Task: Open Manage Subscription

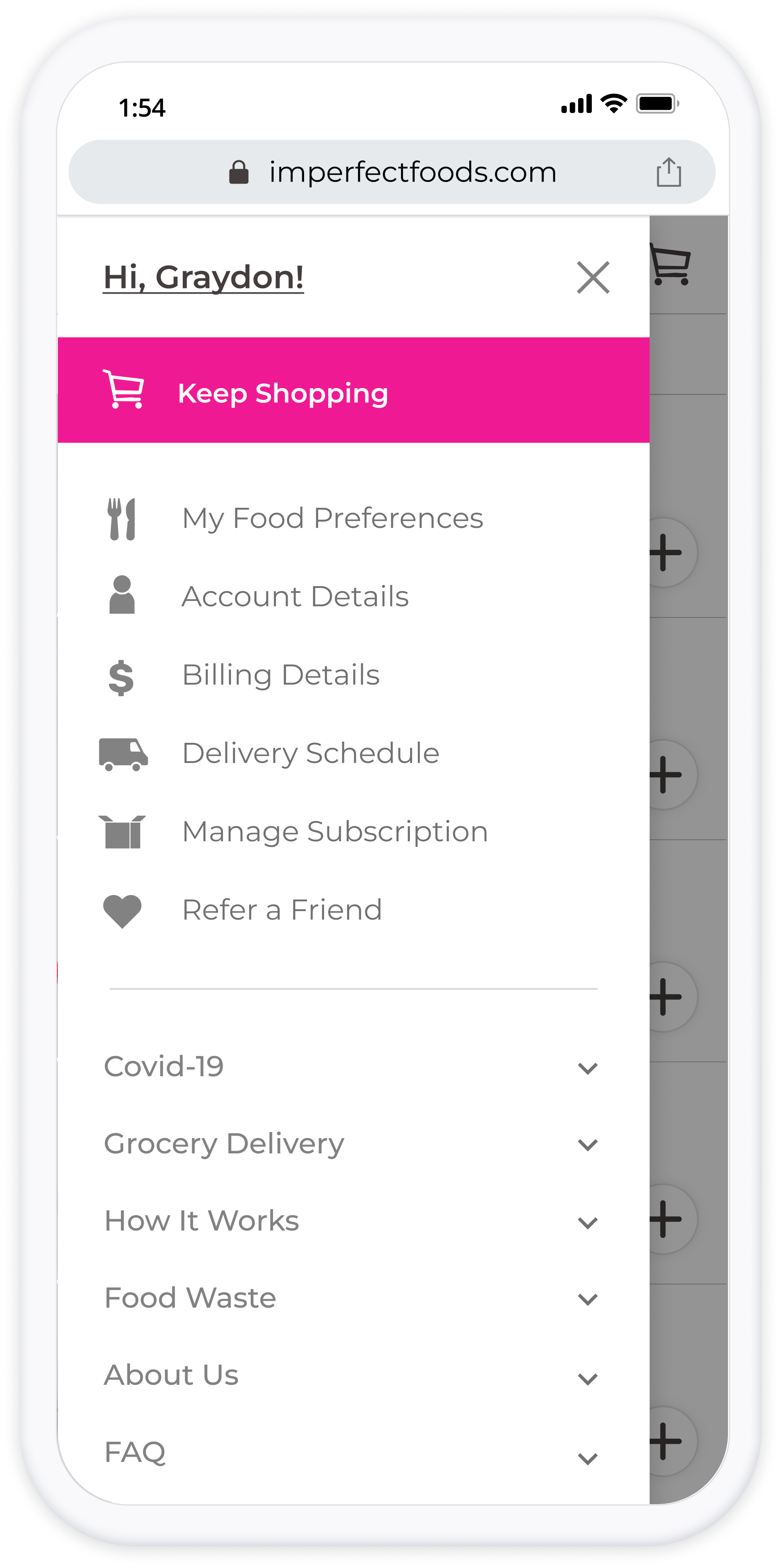Action: pyautogui.click(x=335, y=832)
